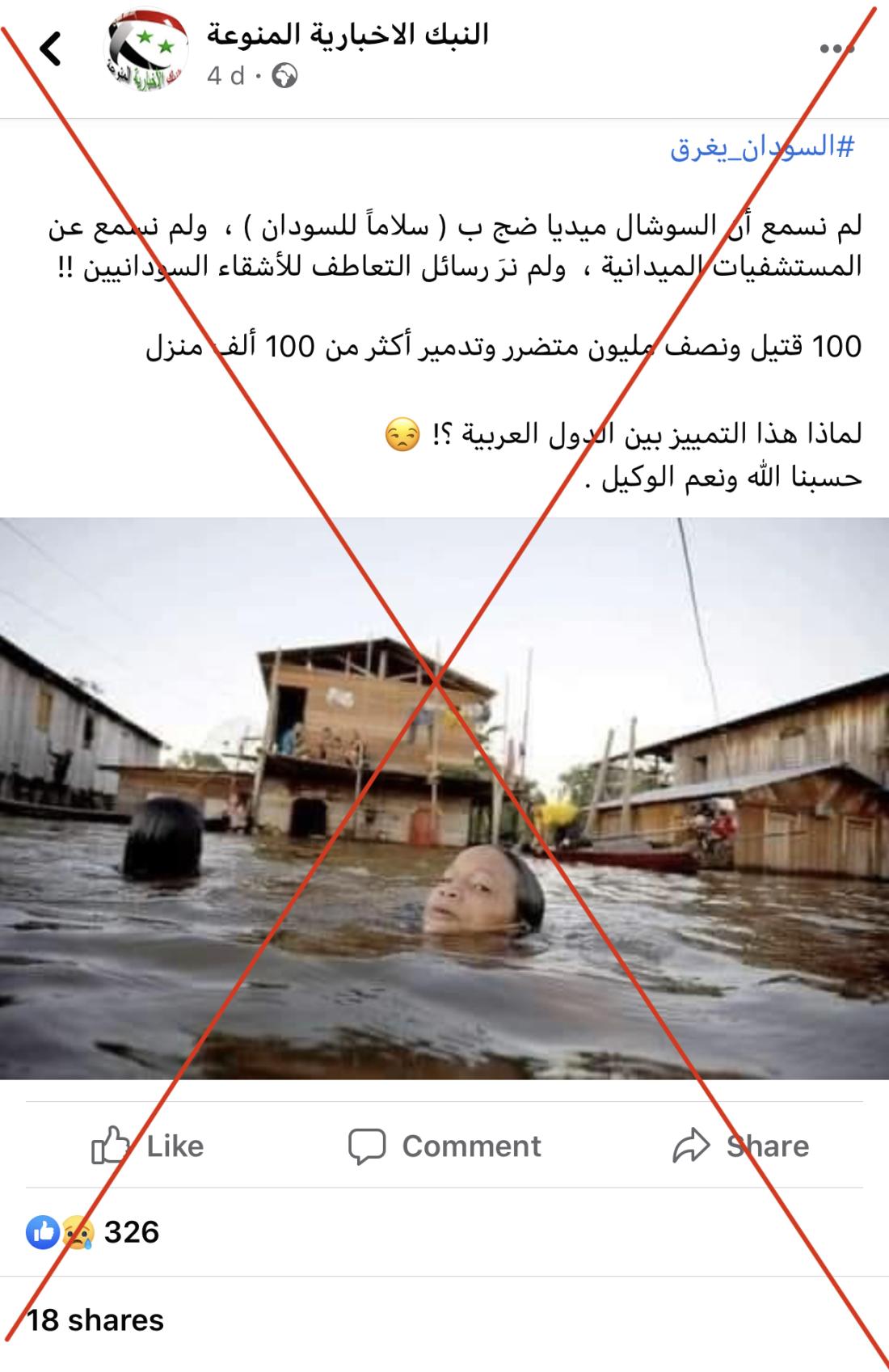
Task: View the 326 reactions list
Action: pos(93,1232)
